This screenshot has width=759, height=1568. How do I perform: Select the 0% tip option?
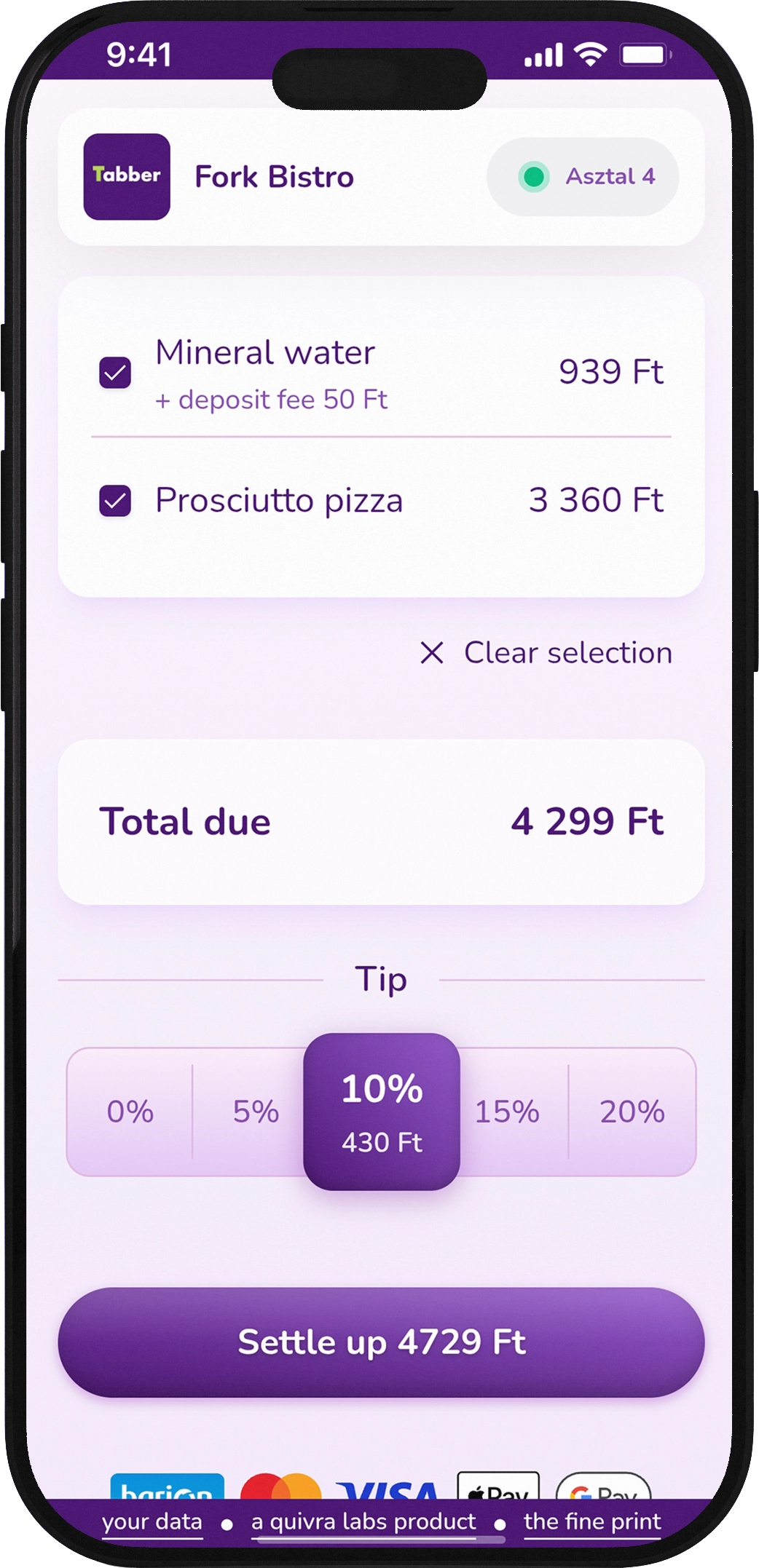[130, 1112]
